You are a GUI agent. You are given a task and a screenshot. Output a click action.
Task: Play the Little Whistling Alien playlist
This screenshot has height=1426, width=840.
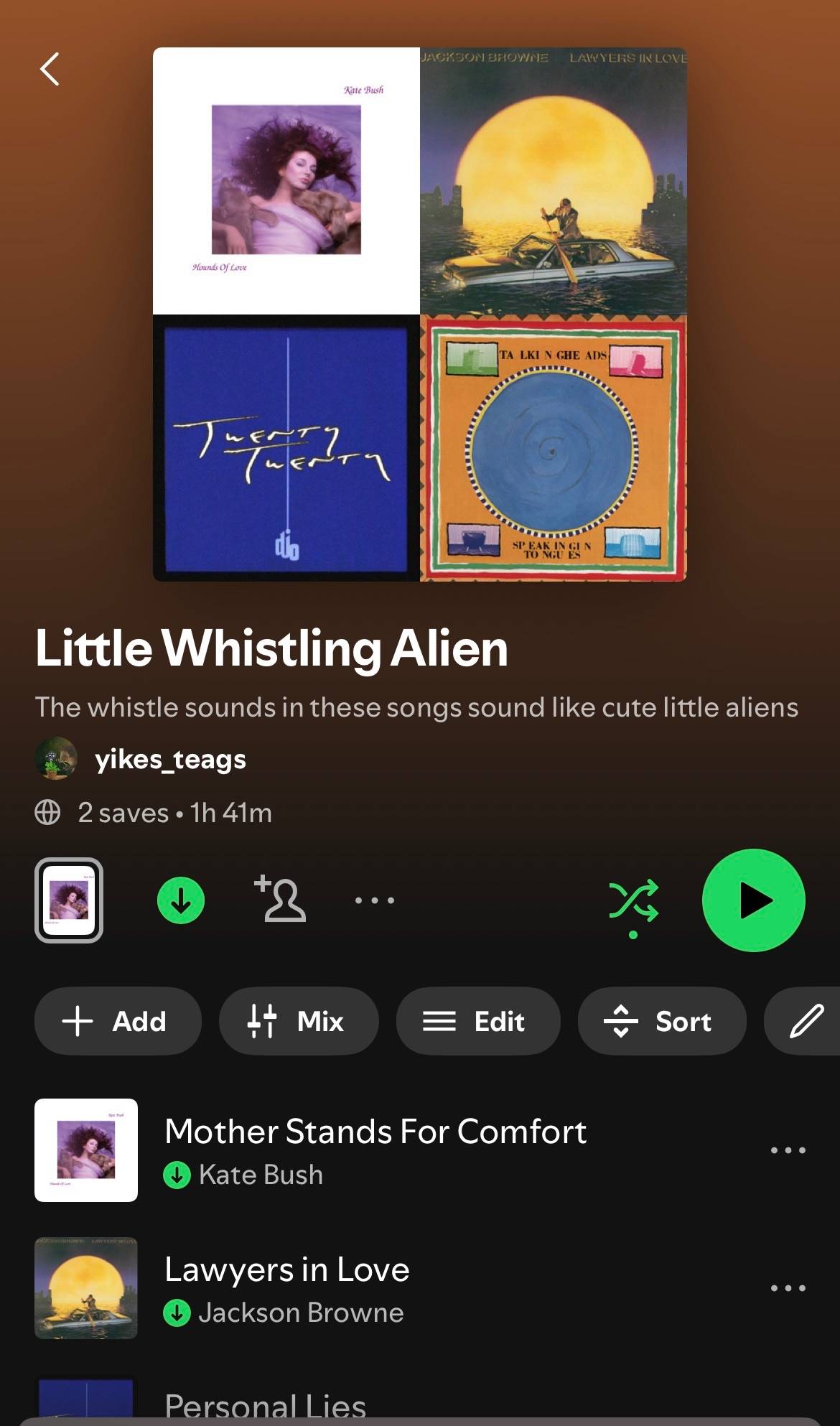point(753,900)
